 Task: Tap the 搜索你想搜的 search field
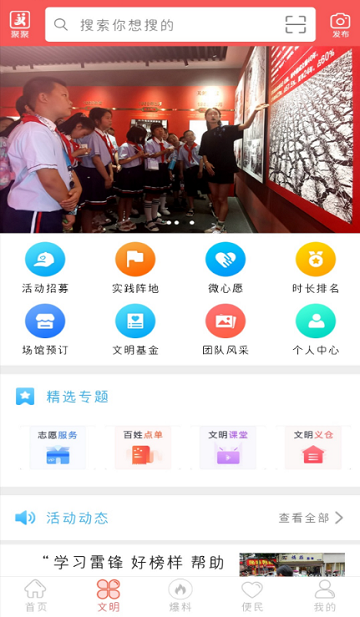coord(180,24)
